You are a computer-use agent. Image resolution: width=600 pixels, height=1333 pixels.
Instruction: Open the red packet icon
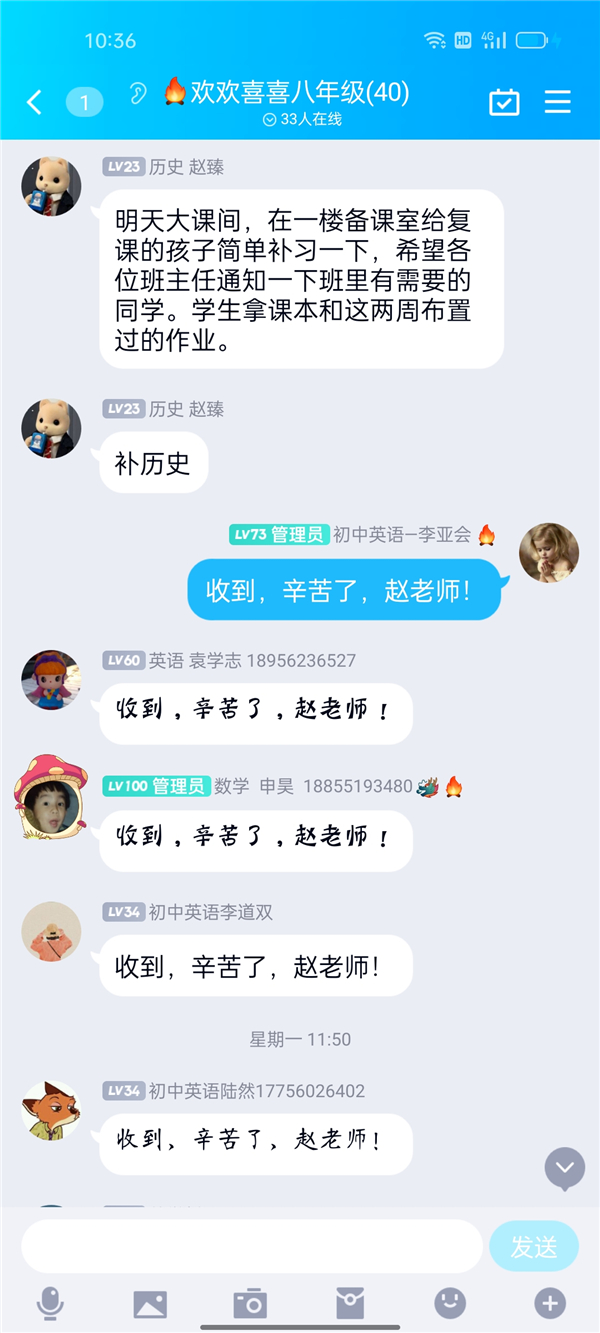[350, 1304]
